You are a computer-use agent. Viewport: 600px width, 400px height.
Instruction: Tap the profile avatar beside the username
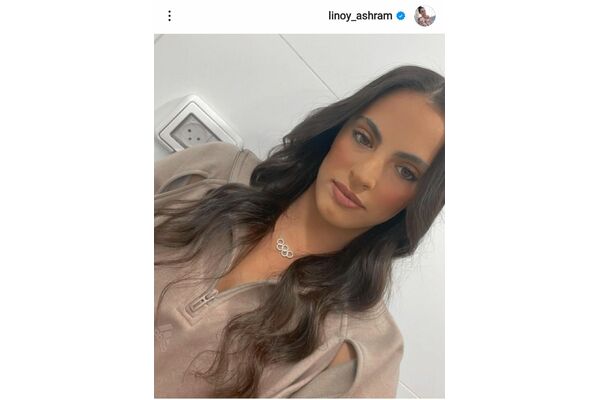coord(425,16)
